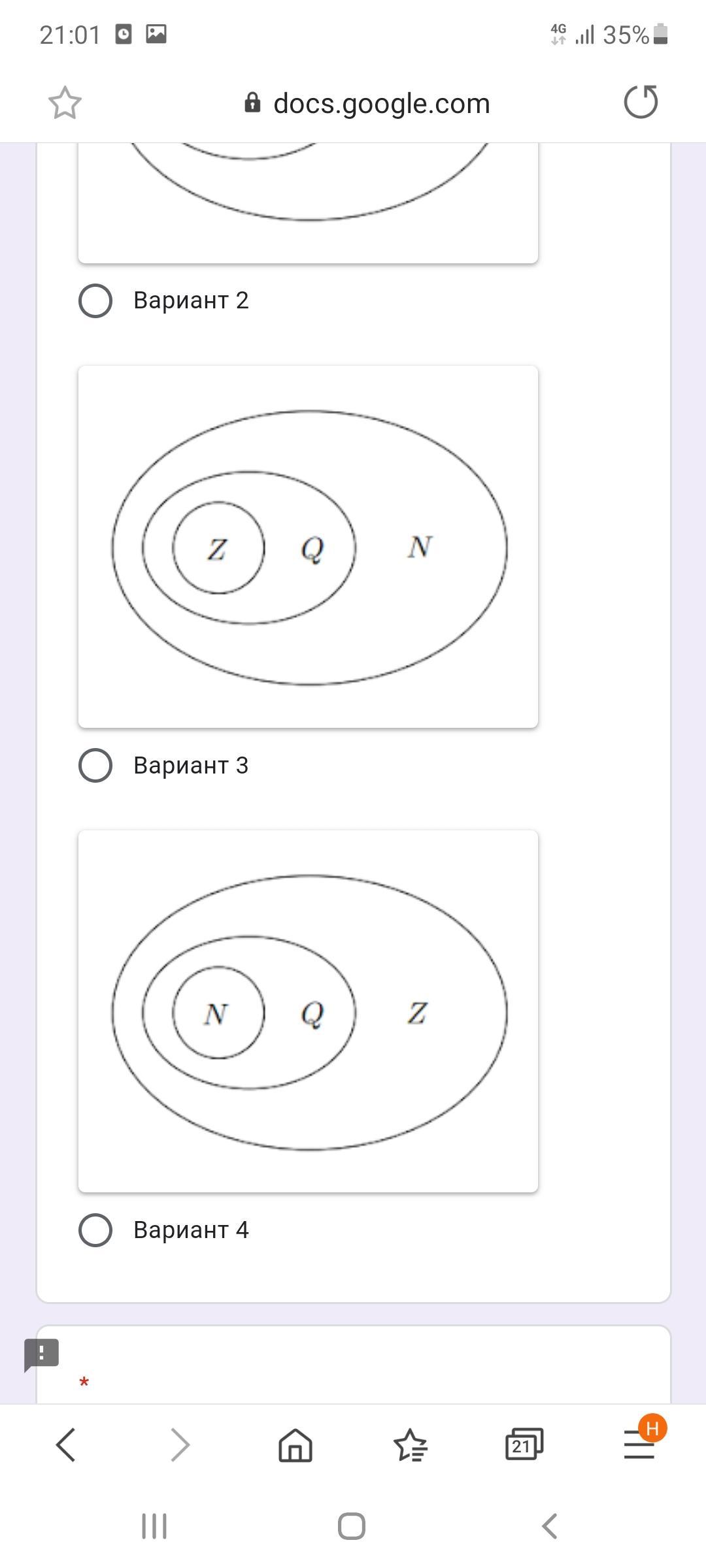Go to the browser home page
The width and height of the screenshot is (706, 1568).
pyautogui.click(x=295, y=1445)
